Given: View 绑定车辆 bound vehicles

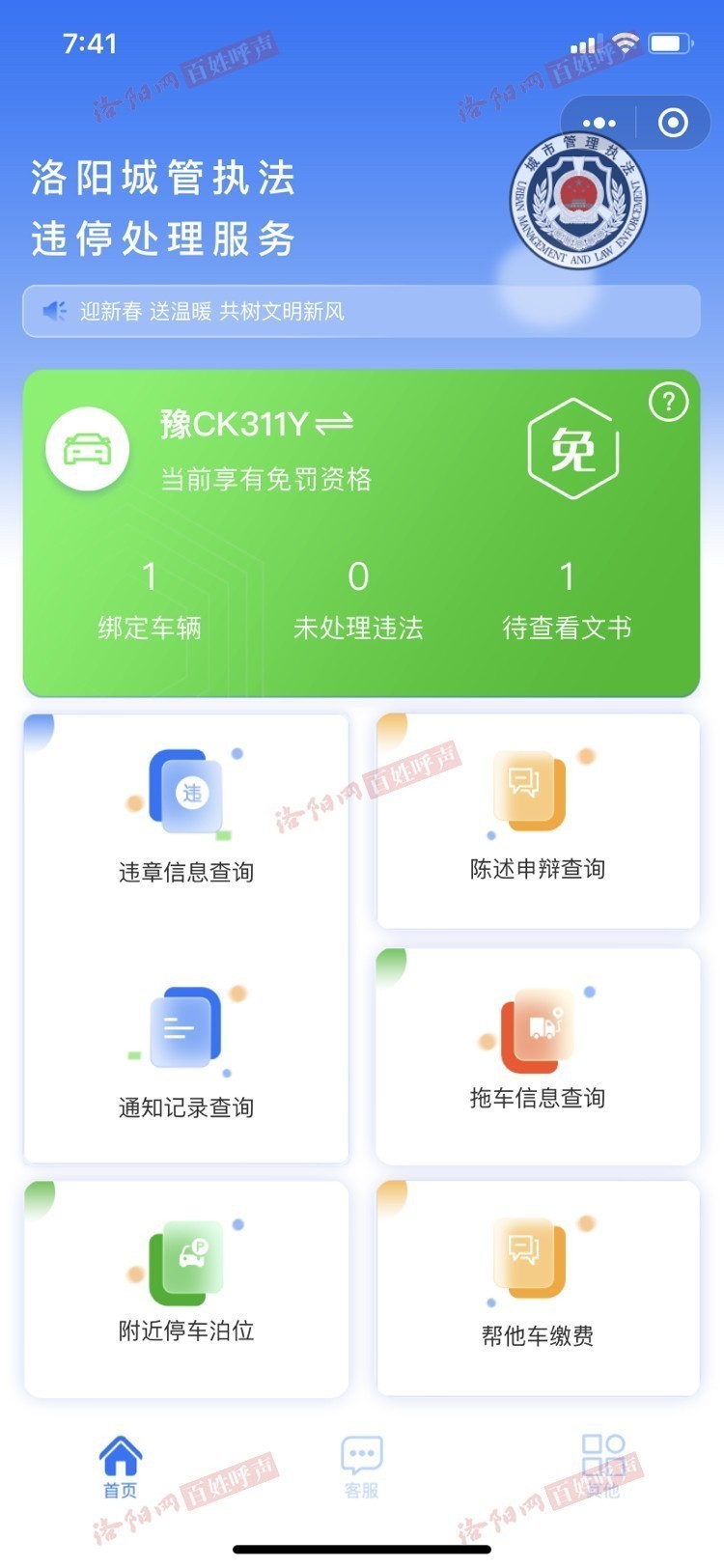Looking at the screenshot, I should pyautogui.click(x=150, y=601).
